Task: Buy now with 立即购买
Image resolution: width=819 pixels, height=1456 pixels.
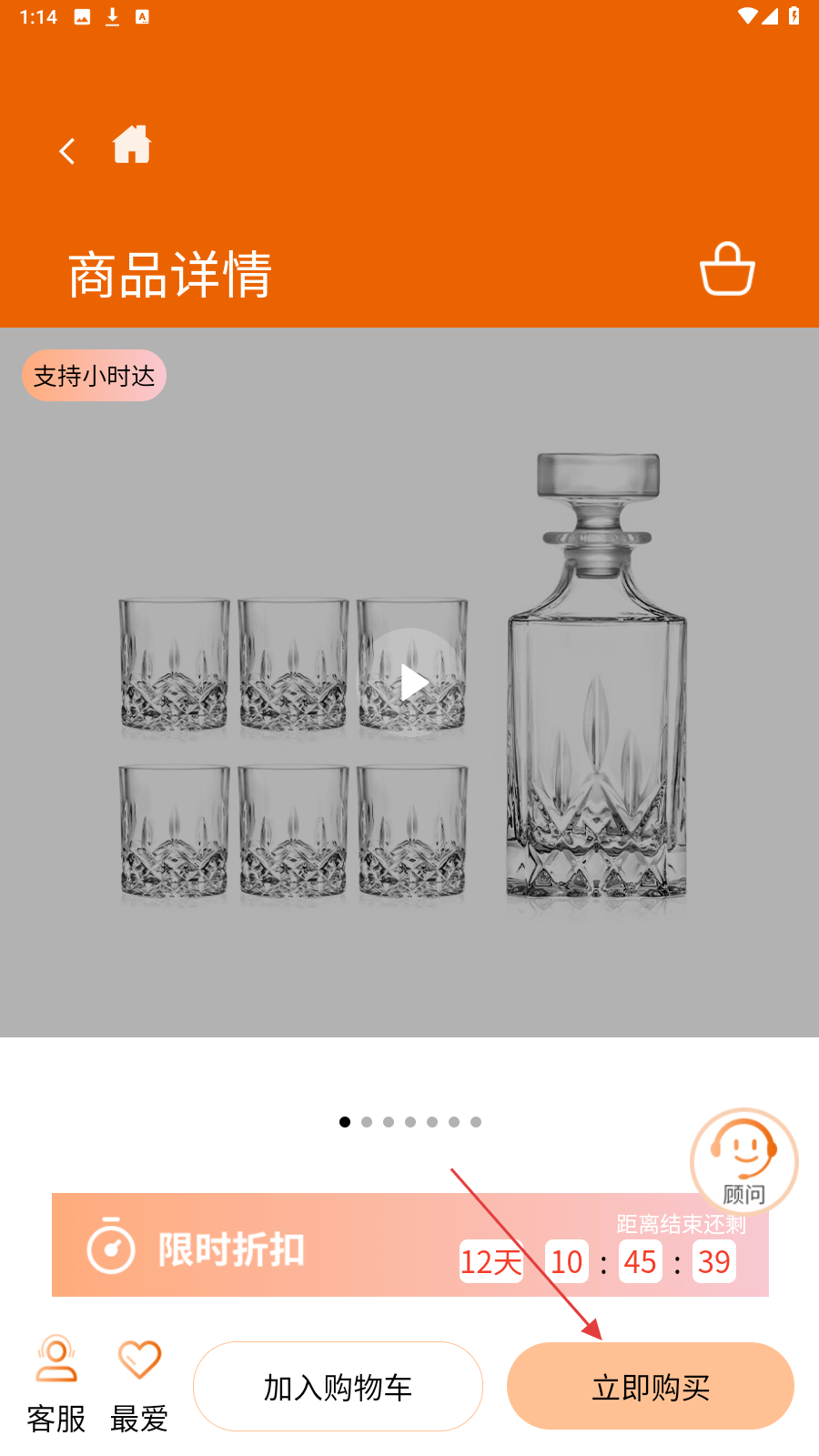Action: click(650, 1387)
